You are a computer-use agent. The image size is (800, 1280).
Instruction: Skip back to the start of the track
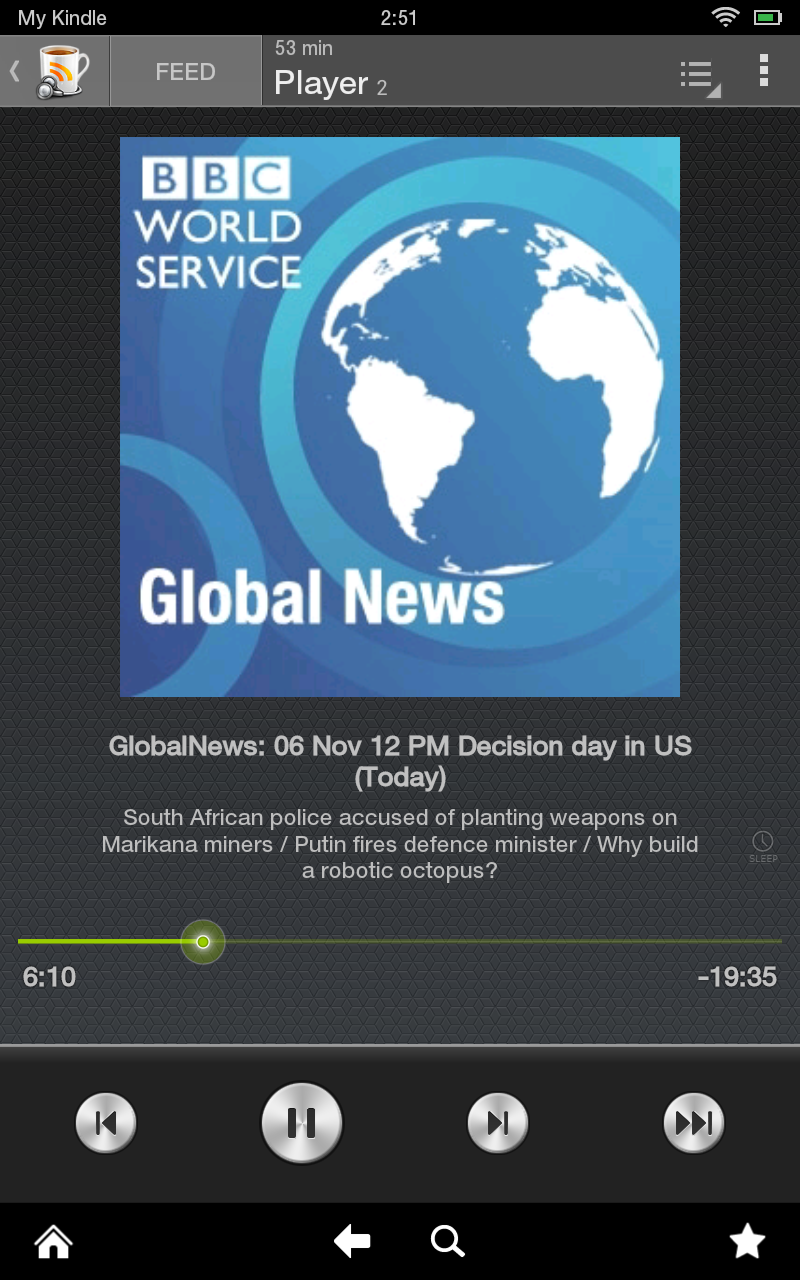pos(106,1123)
